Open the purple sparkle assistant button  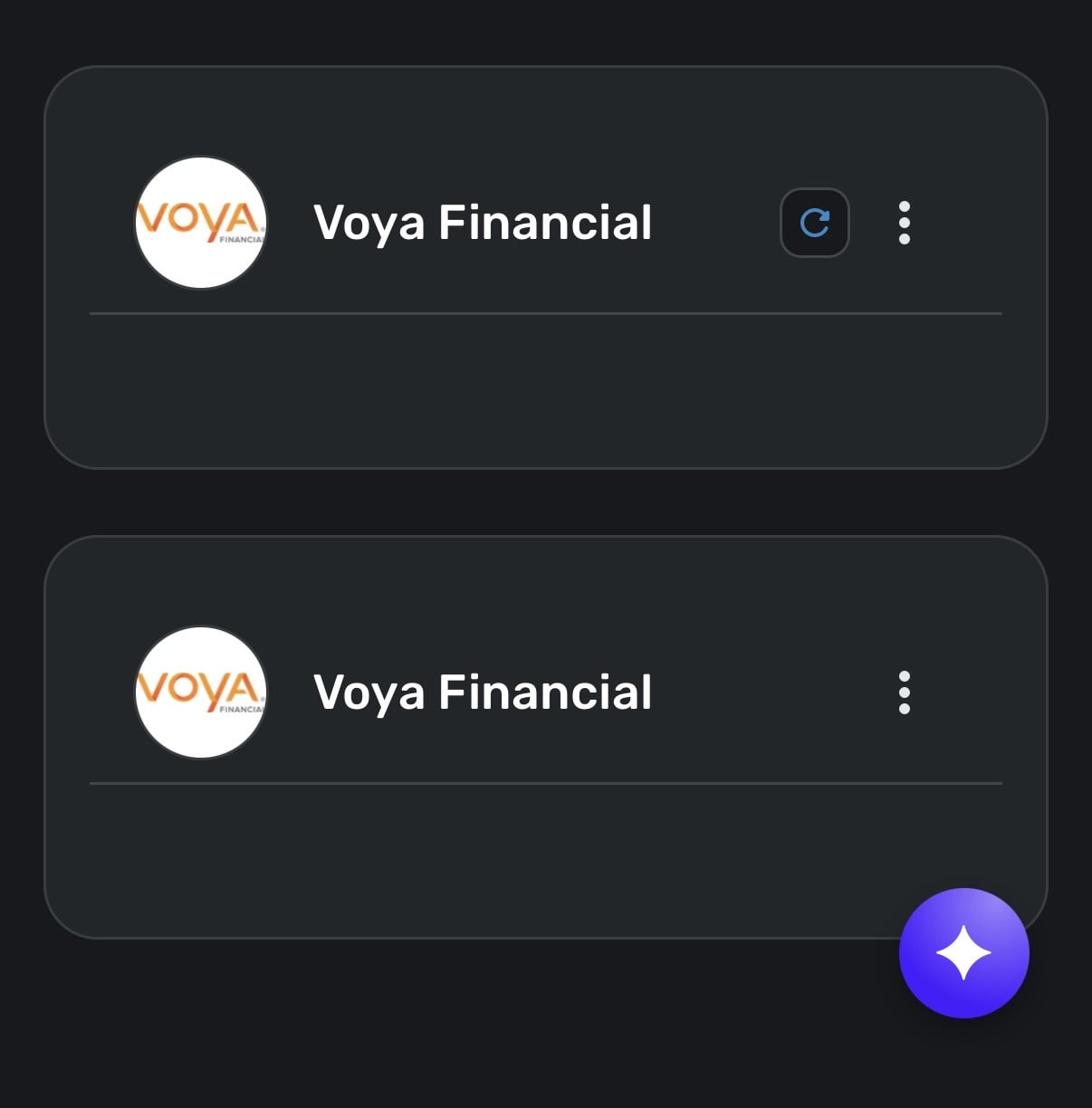963,953
